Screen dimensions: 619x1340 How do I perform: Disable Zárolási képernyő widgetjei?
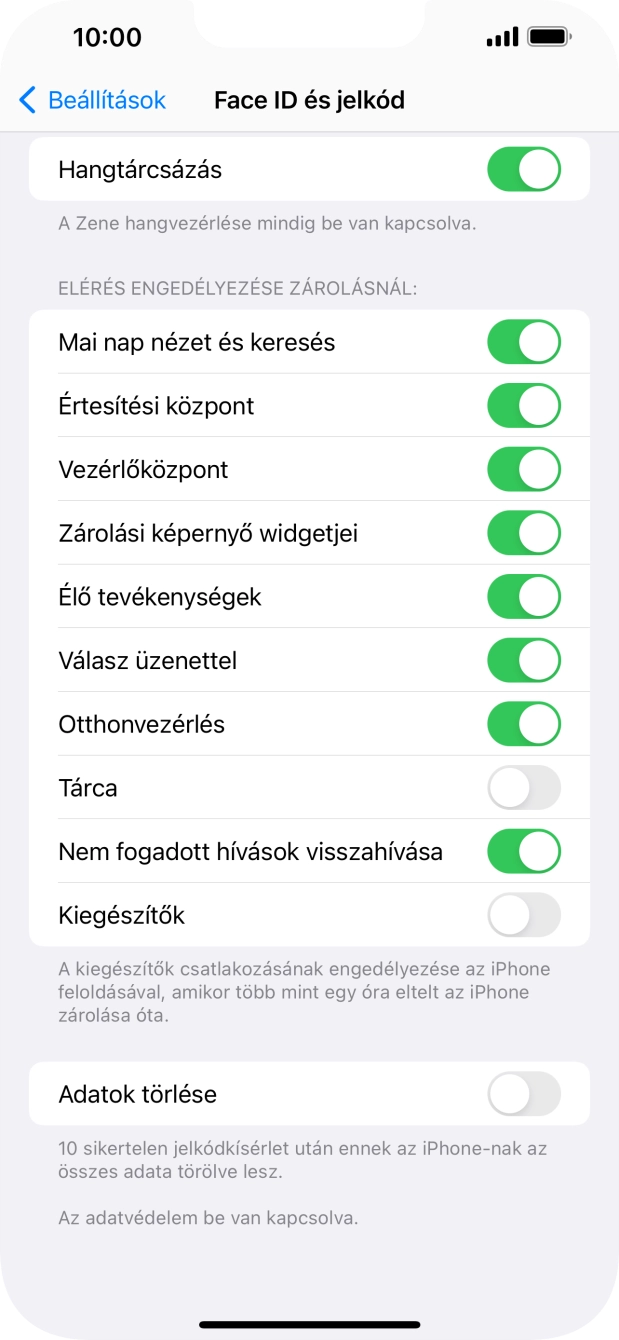pyautogui.click(x=523, y=533)
